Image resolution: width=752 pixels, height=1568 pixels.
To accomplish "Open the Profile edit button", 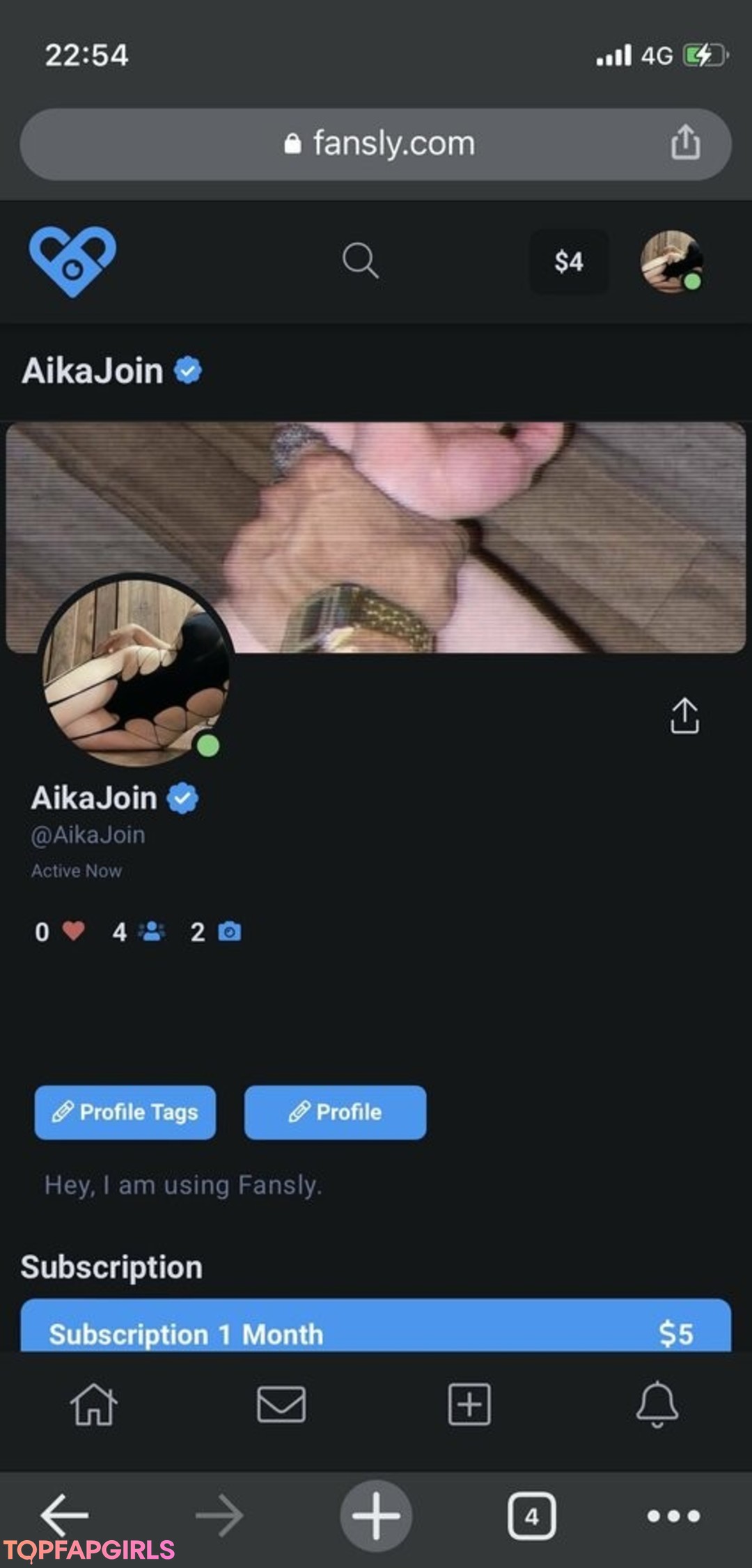I will (335, 1112).
